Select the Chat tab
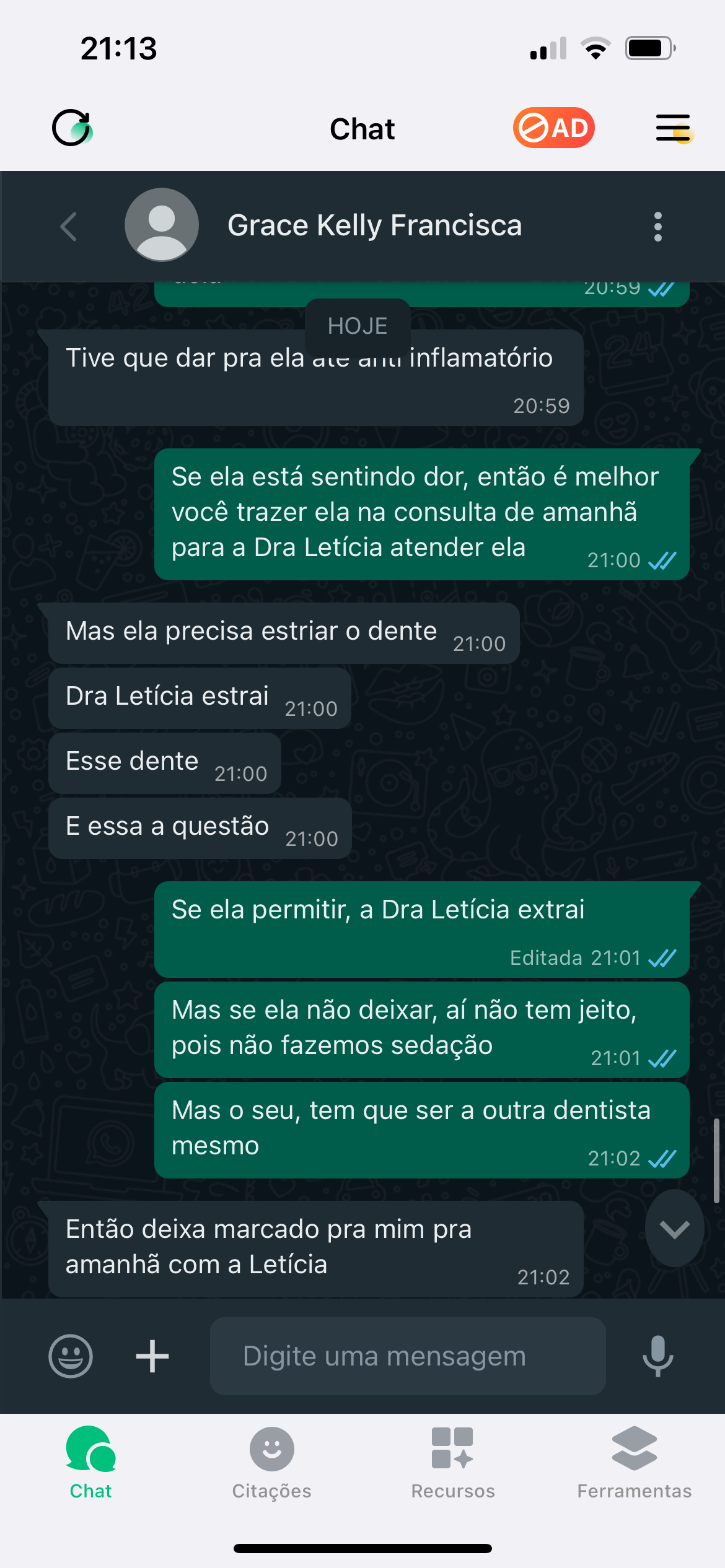Screen dimensions: 725x1568 (90, 1463)
